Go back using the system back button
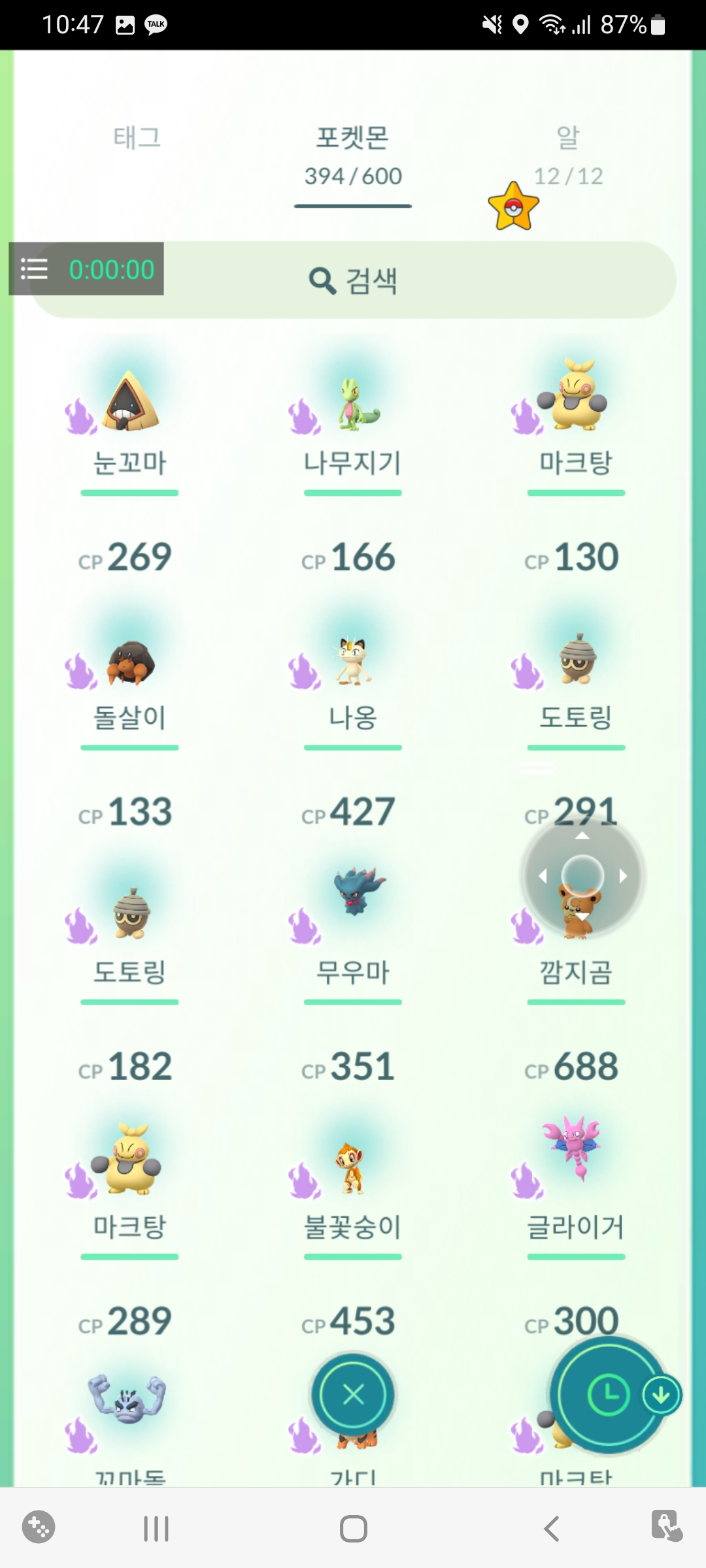Viewport: 706px width, 1568px height. (551, 1529)
